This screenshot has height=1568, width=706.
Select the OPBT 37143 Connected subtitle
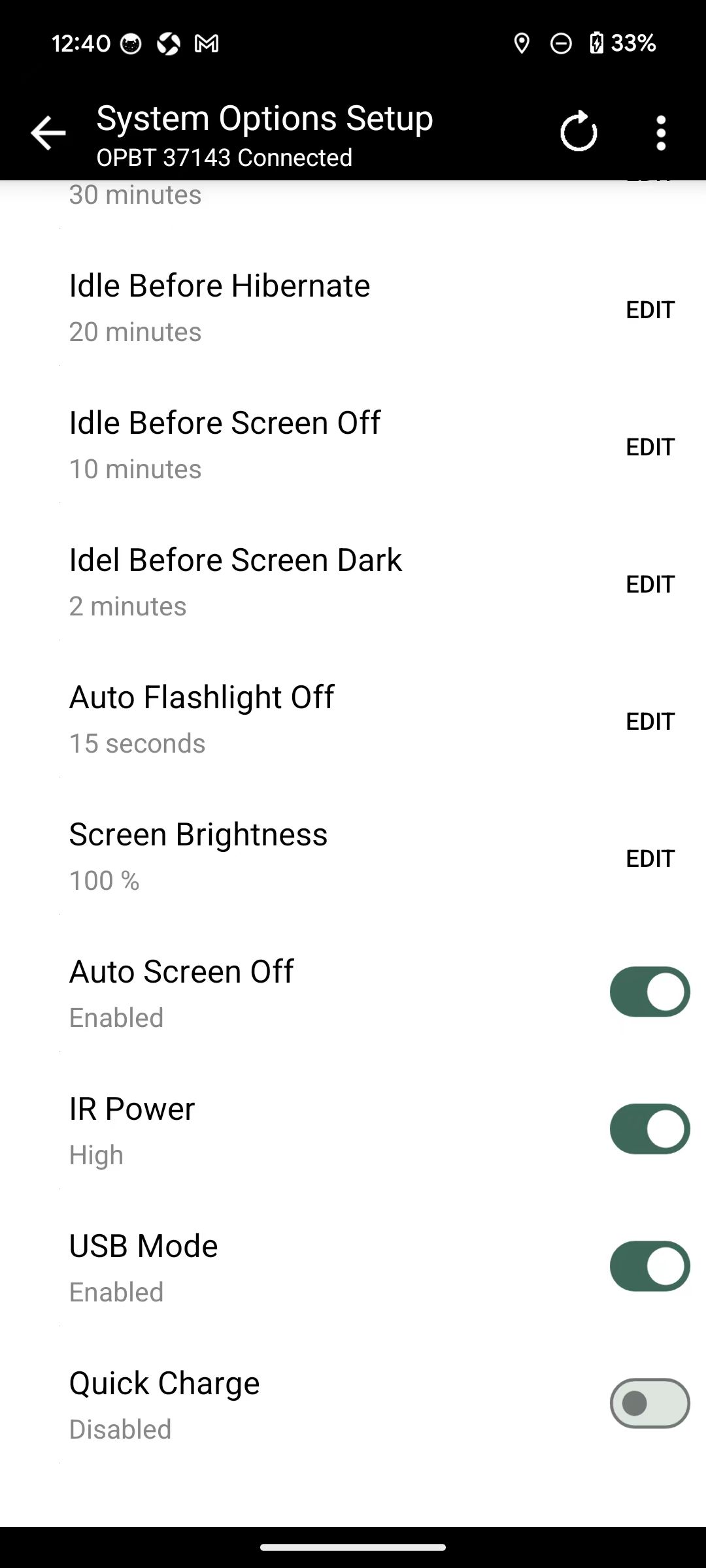224,157
